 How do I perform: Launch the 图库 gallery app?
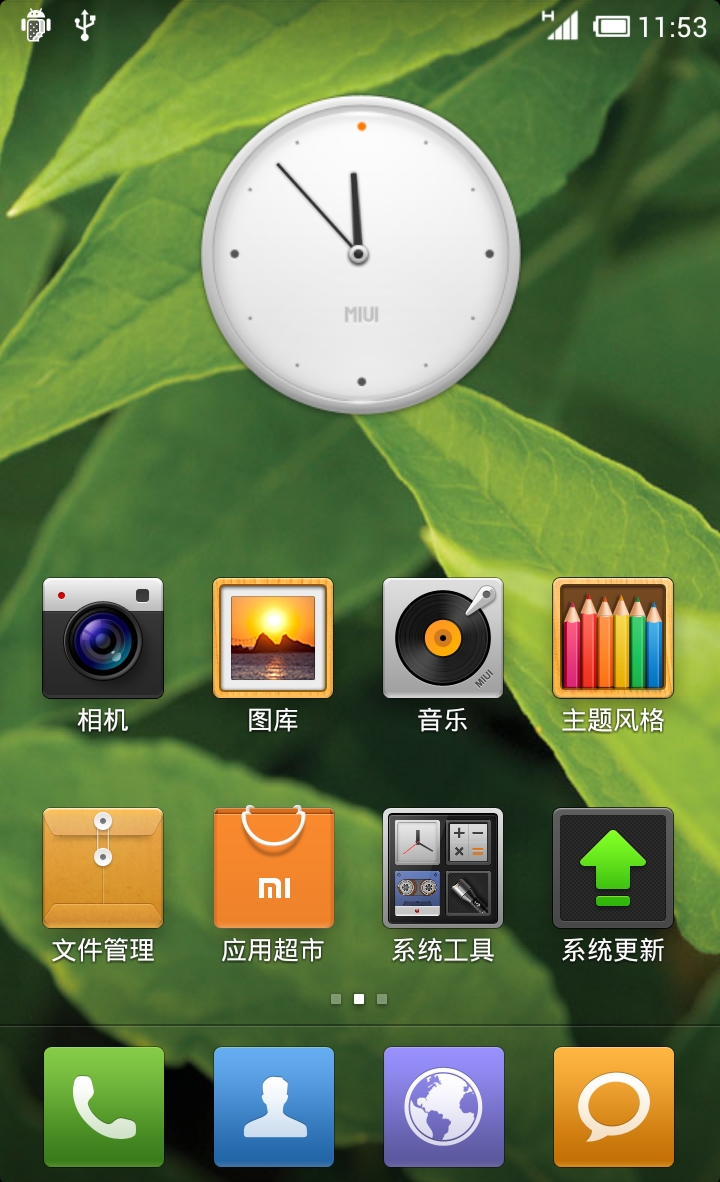[x=273, y=638]
